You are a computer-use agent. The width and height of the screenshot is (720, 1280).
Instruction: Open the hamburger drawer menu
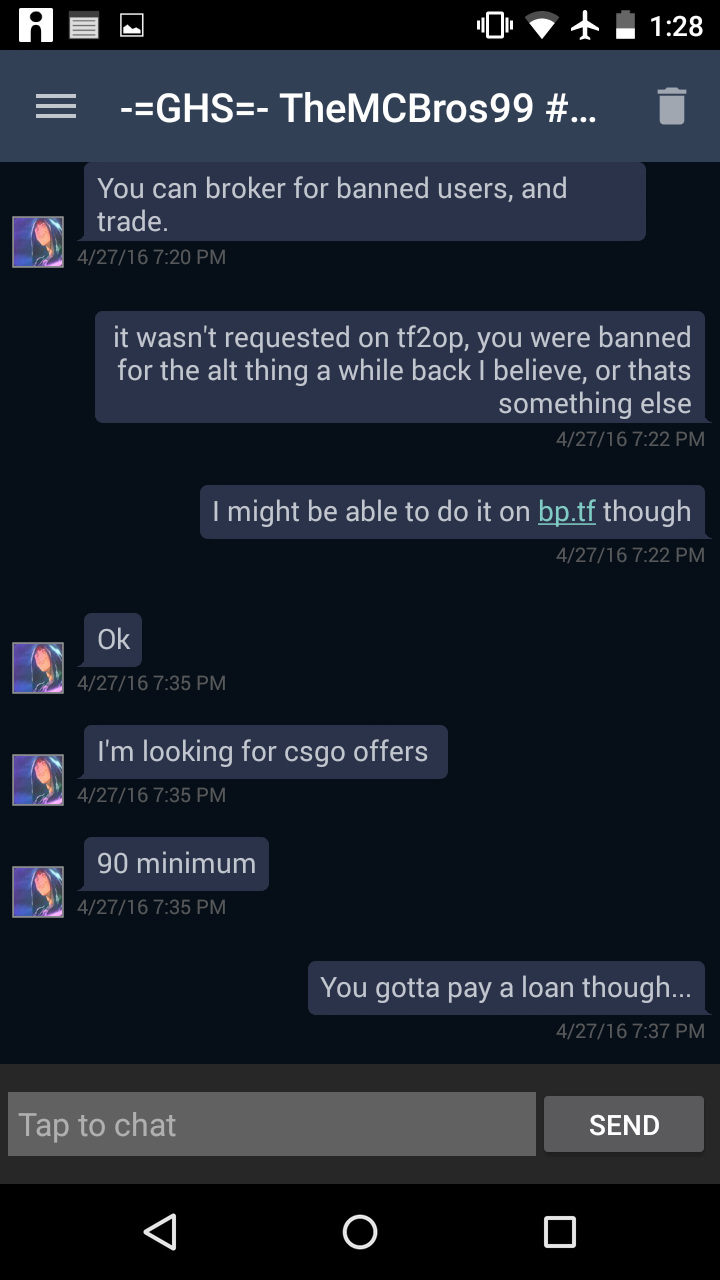pyautogui.click(x=56, y=106)
